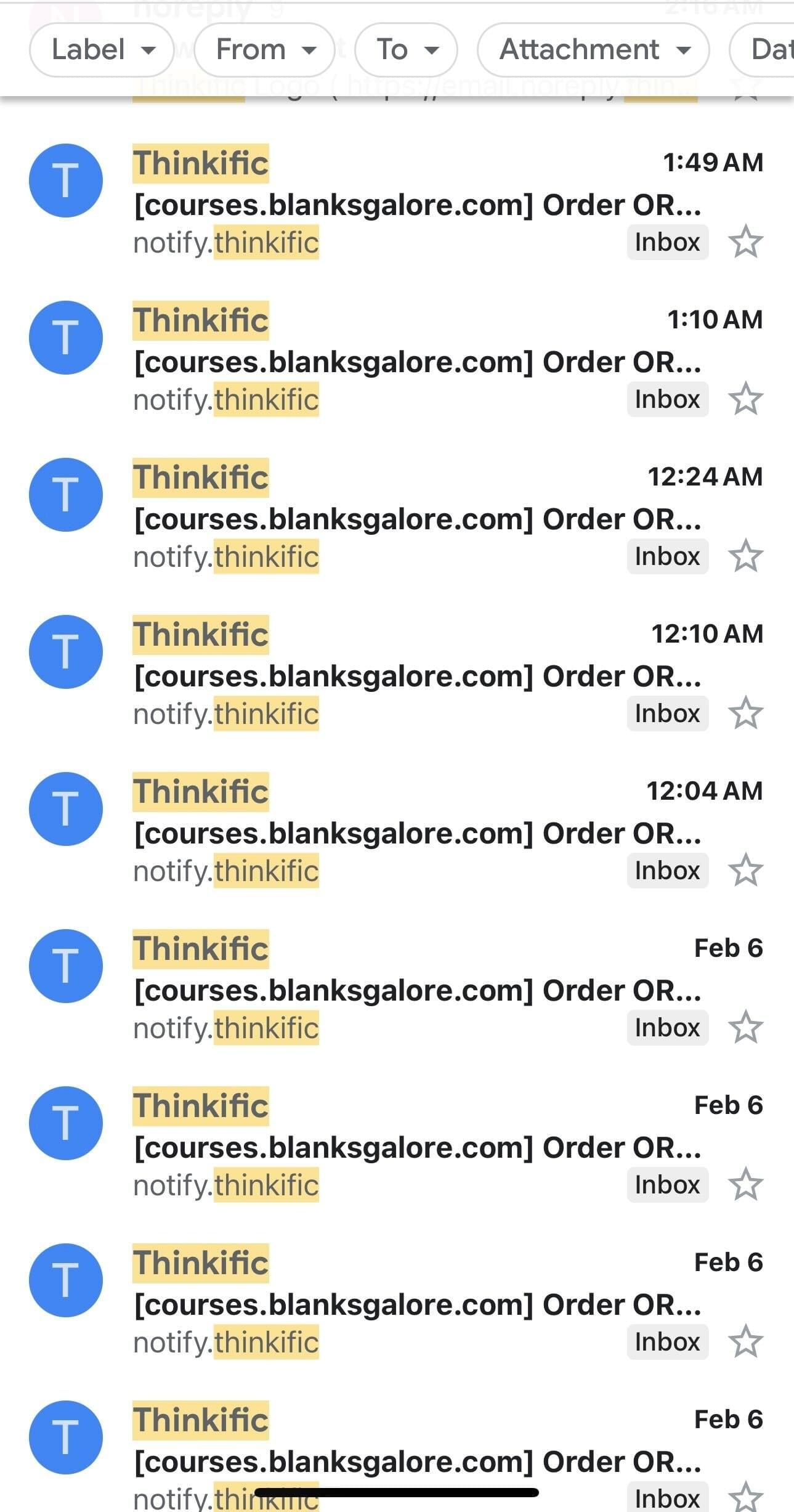Image resolution: width=794 pixels, height=1512 pixels.
Task: Open the Thinkific email from 1:10 AM
Action: pos(417,362)
